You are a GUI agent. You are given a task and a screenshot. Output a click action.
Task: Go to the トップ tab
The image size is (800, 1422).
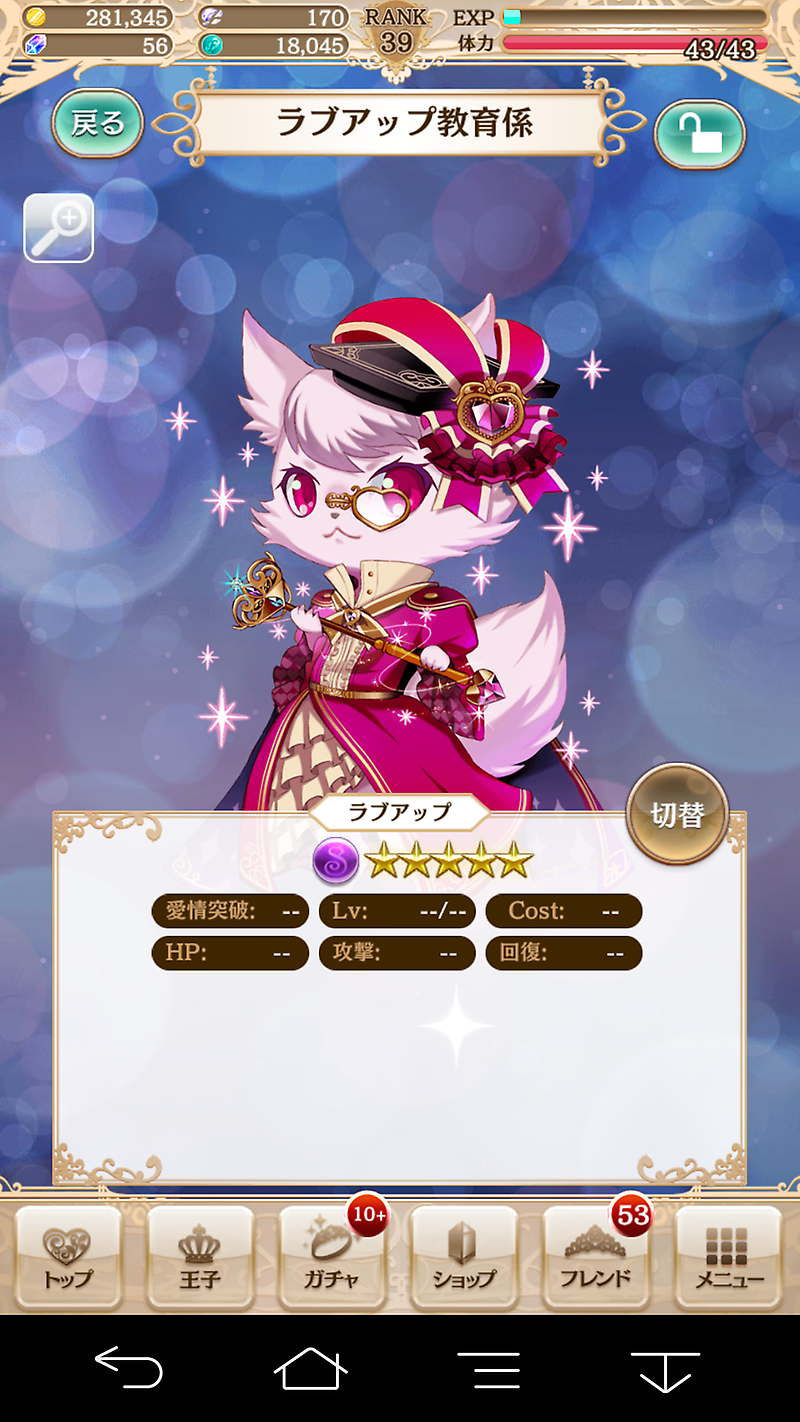click(68, 1258)
